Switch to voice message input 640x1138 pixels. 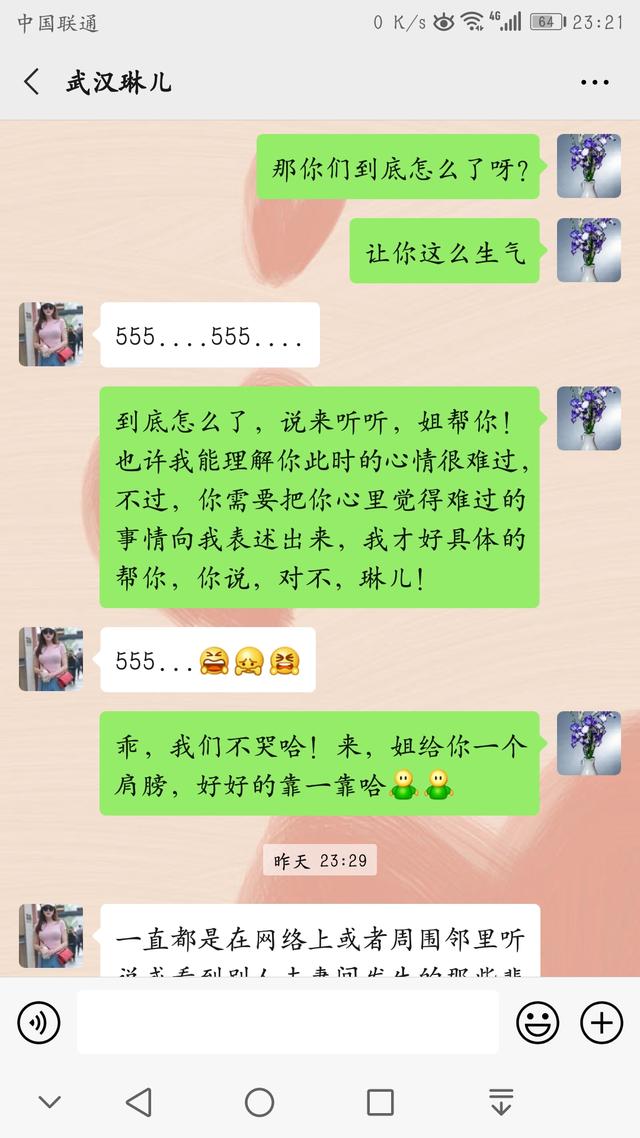coord(39,1022)
